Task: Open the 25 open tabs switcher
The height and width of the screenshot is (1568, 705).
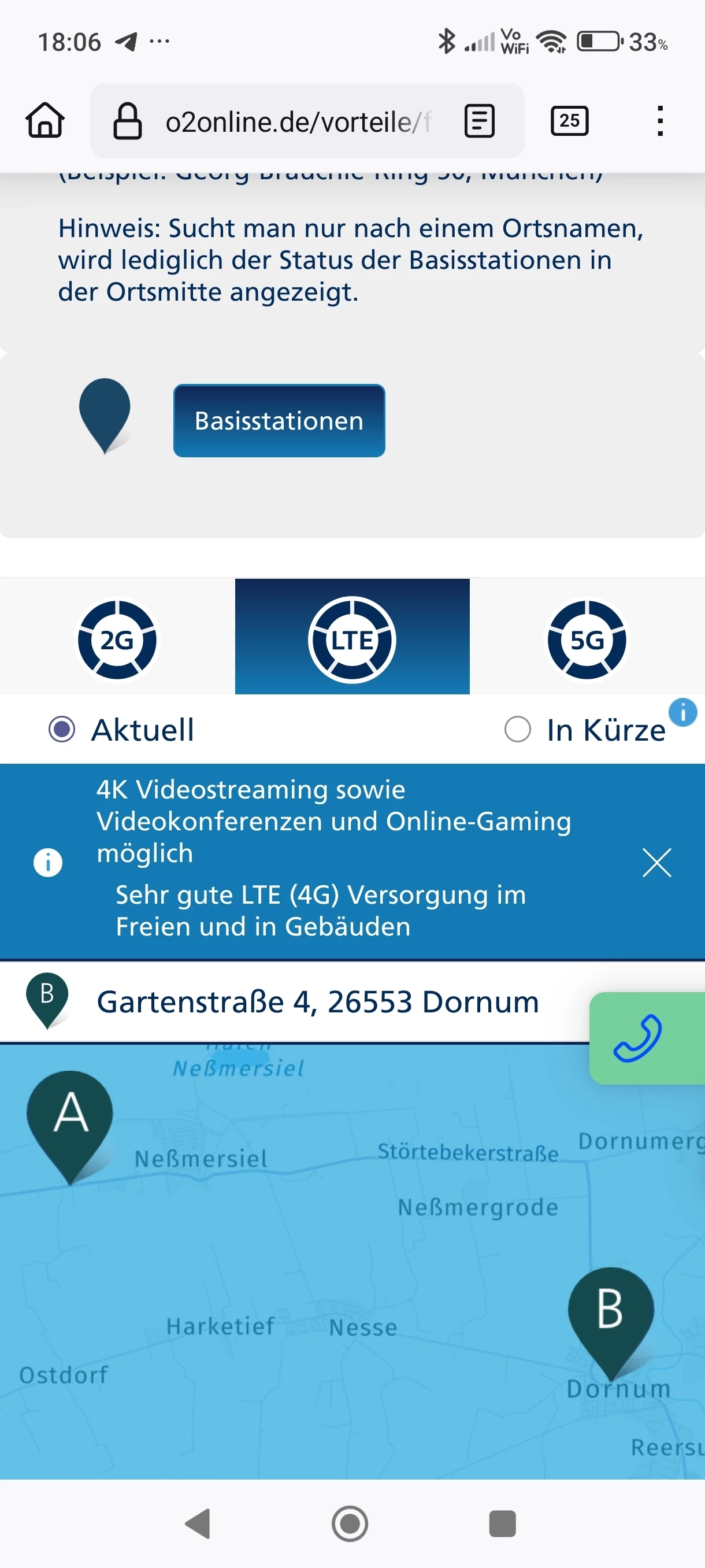Action: click(569, 120)
